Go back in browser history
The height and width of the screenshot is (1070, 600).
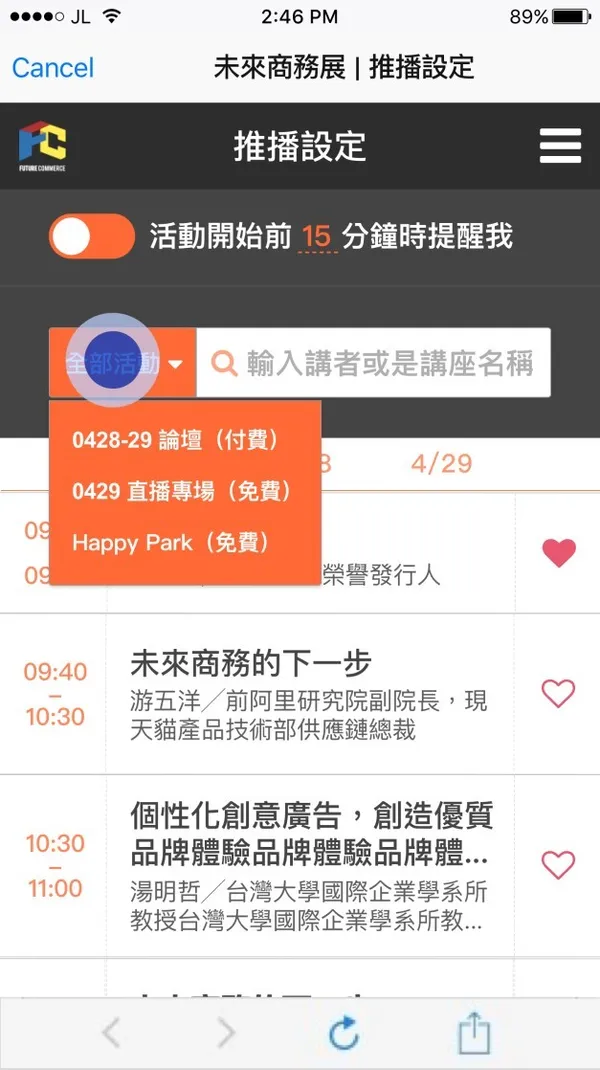[111, 1034]
